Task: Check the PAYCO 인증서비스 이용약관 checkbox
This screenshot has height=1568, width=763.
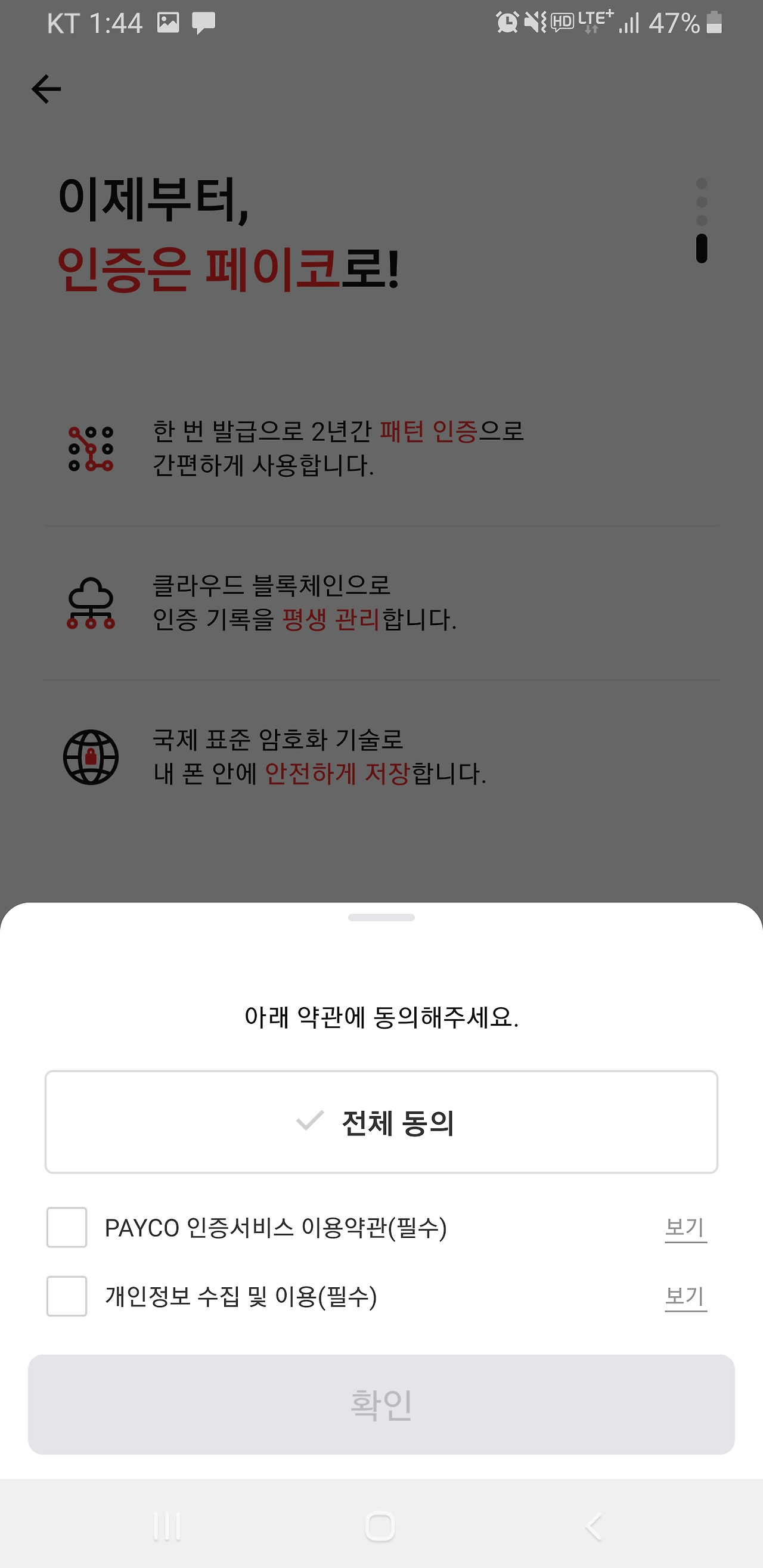Action: pyautogui.click(x=67, y=1226)
